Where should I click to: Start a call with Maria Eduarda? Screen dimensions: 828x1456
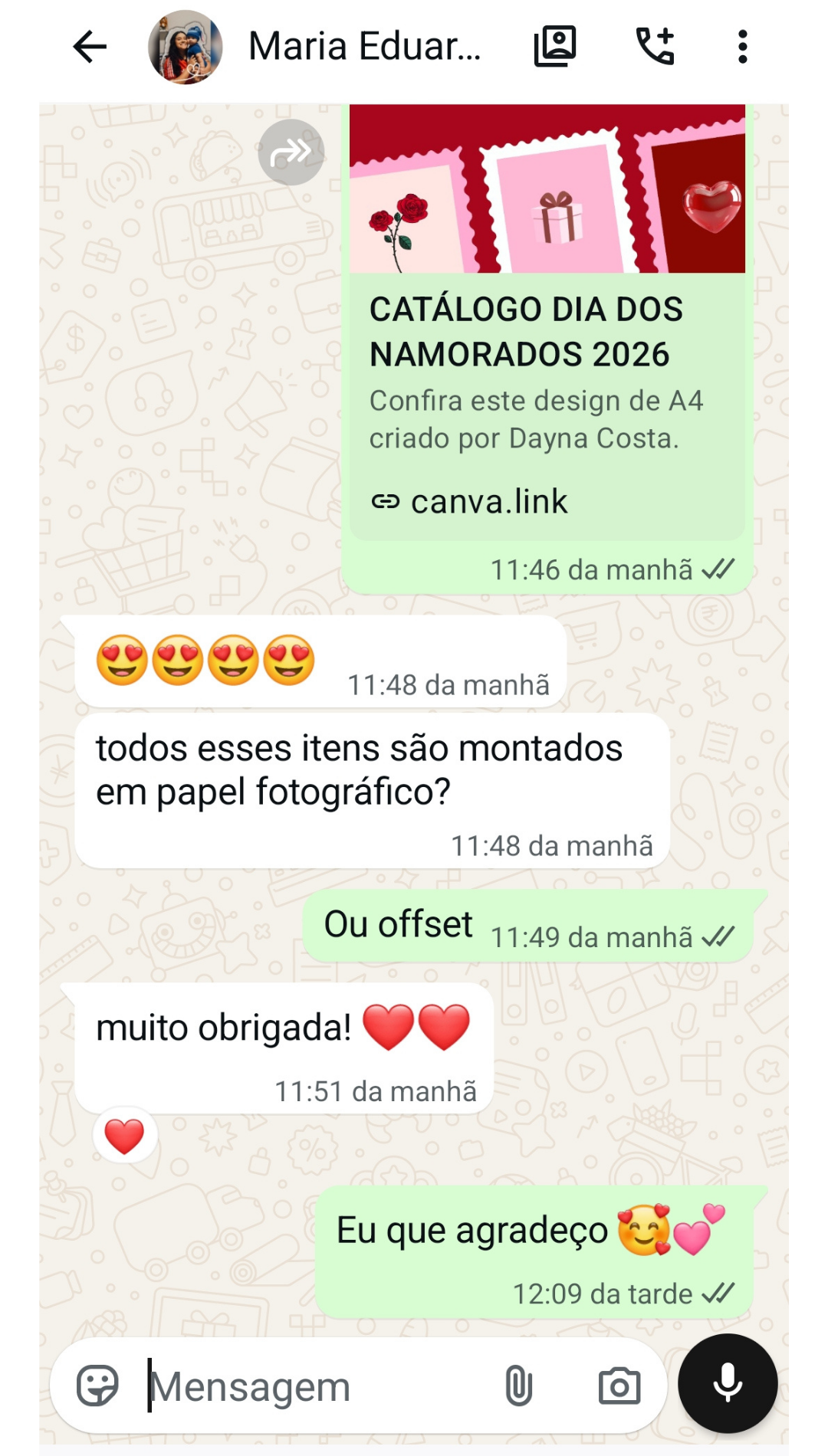[655, 46]
